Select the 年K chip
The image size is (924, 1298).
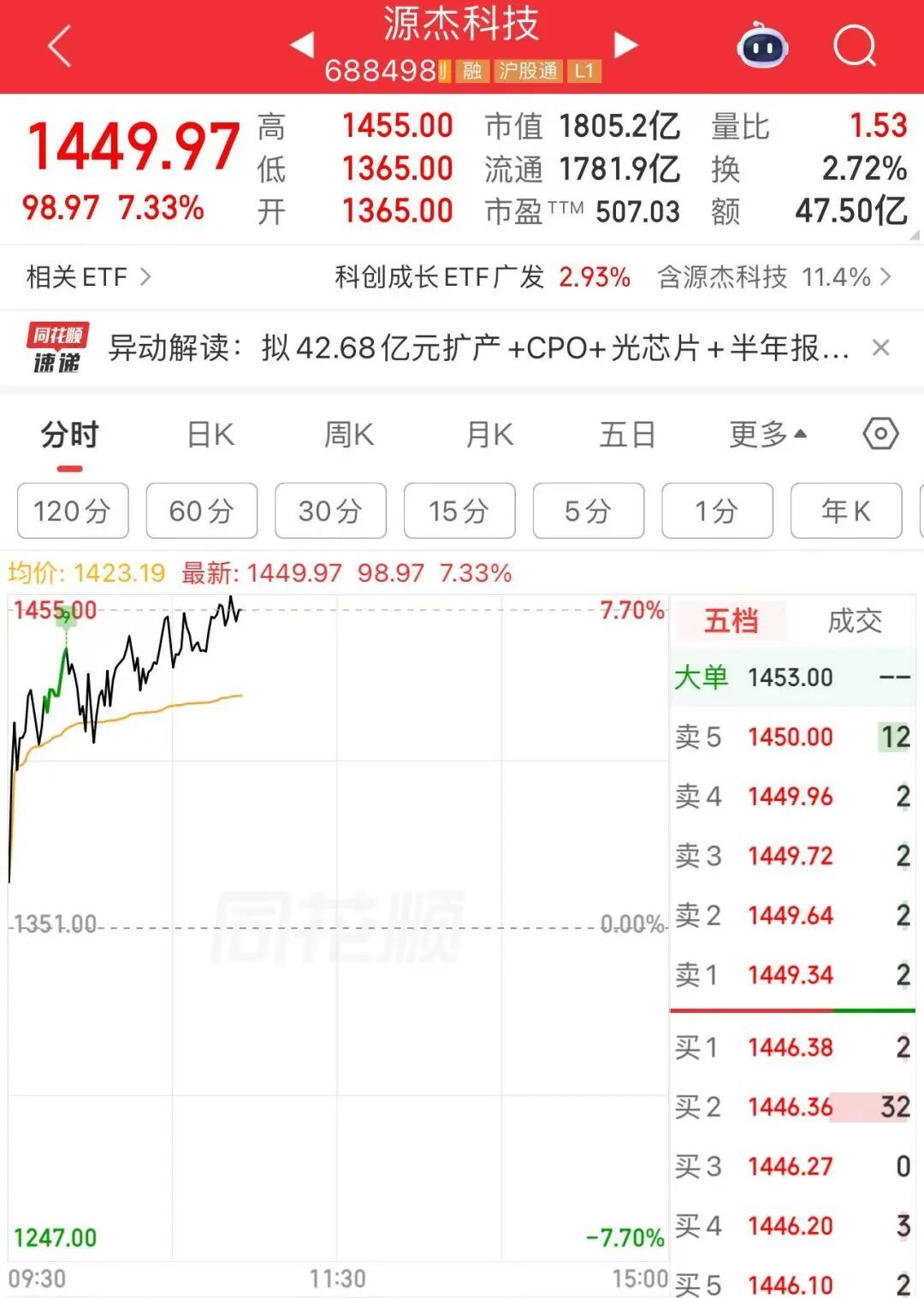coord(846,511)
